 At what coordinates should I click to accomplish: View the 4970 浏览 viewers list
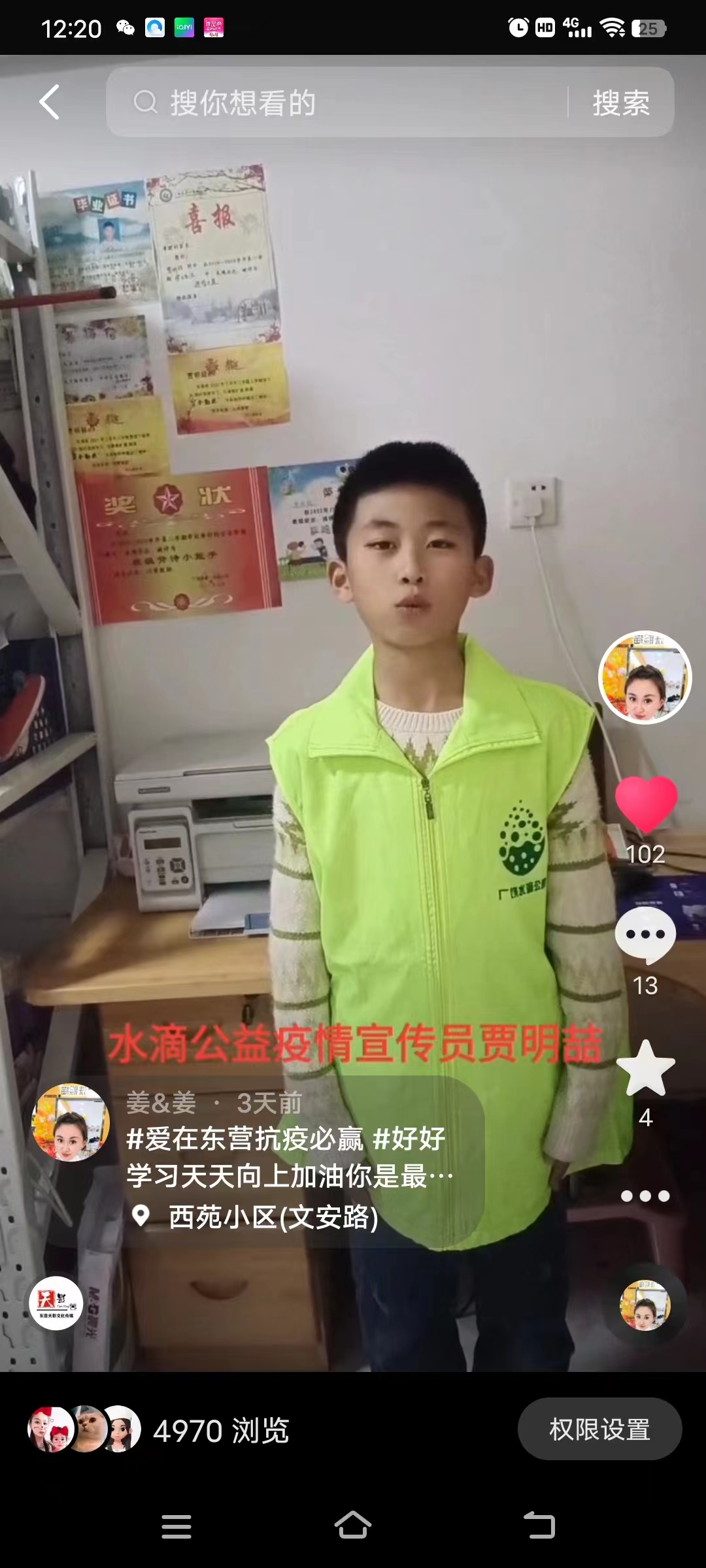click(158, 1429)
